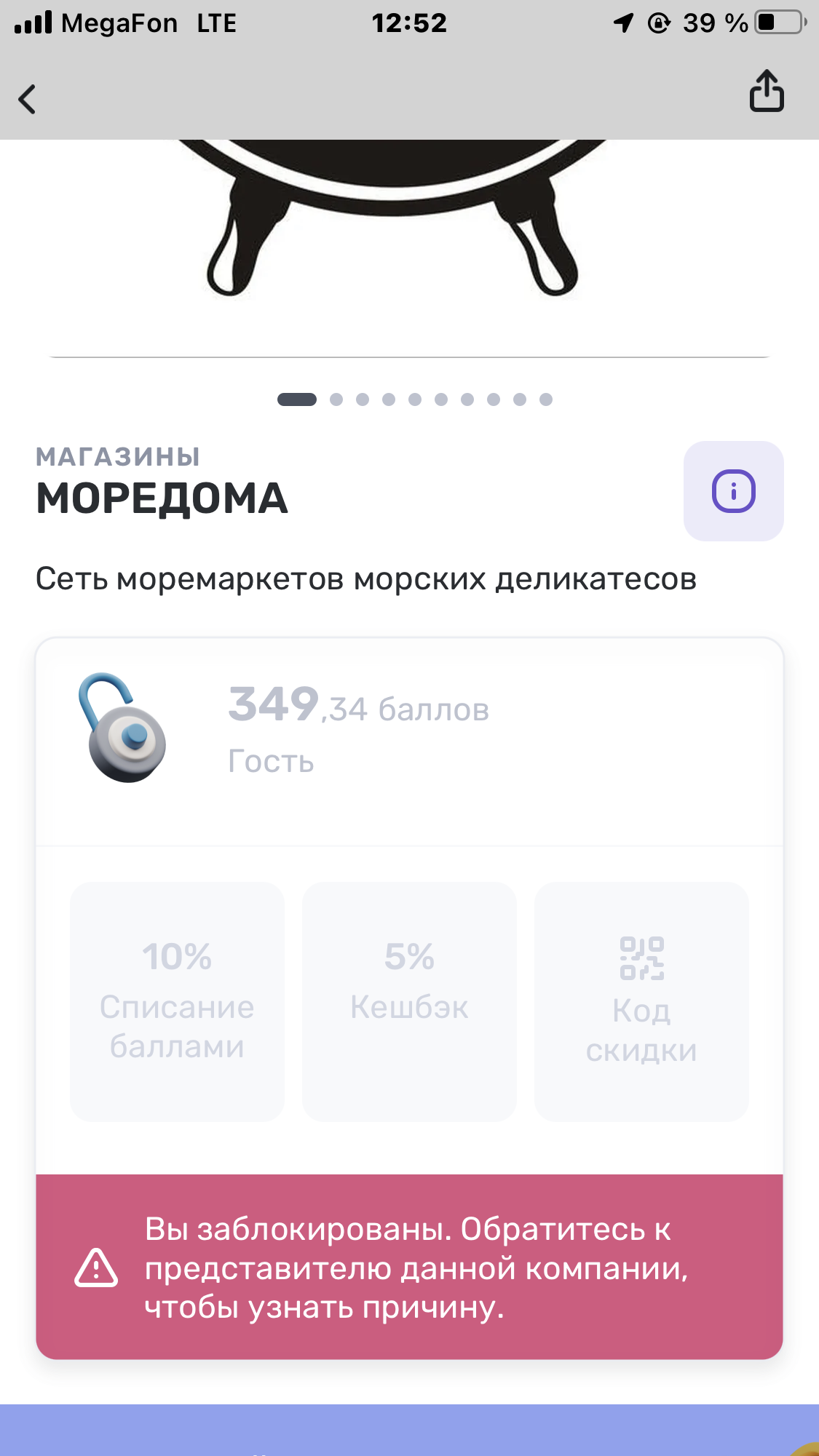
Task: Show the Код скидки QR tile
Action: tap(641, 1001)
